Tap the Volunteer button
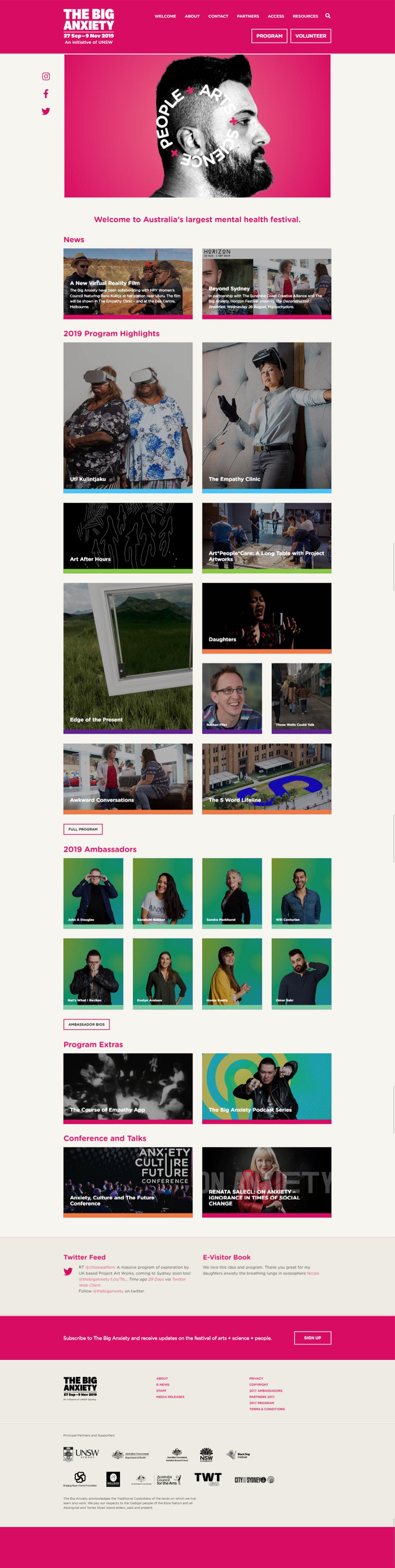The height and width of the screenshot is (1568, 395). click(310, 36)
